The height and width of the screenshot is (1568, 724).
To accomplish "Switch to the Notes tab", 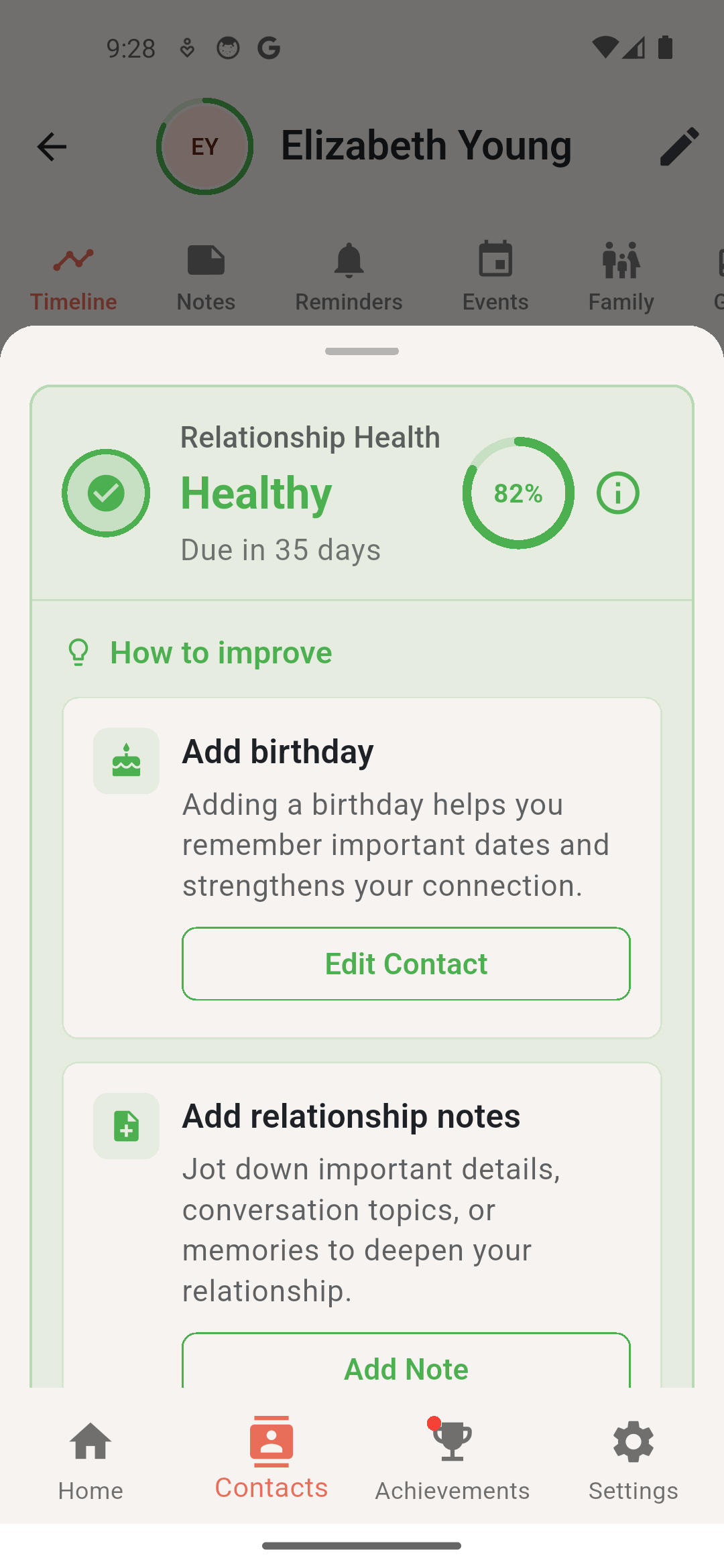I will [x=205, y=275].
